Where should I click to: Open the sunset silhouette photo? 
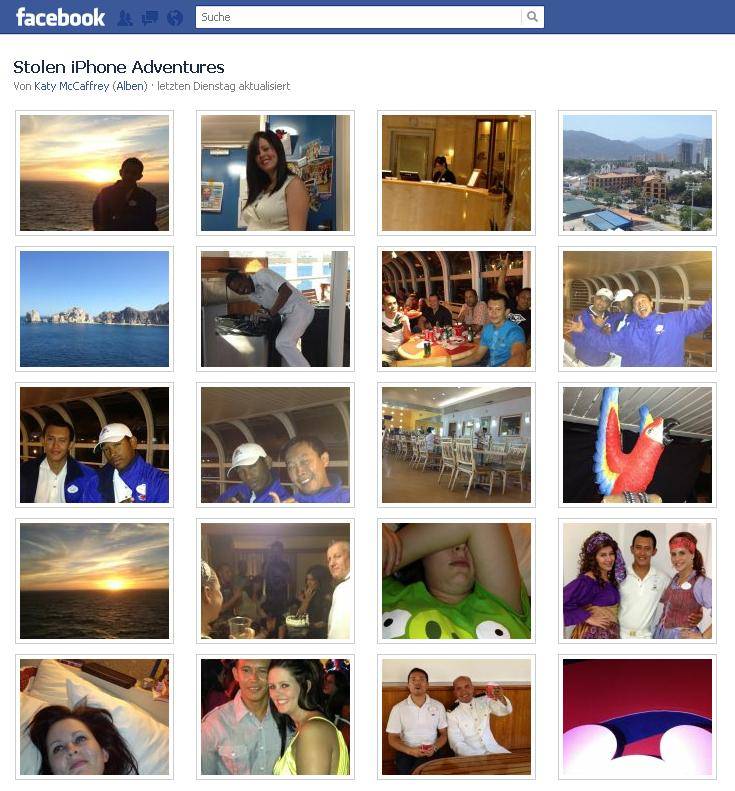click(x=94, y=173)
